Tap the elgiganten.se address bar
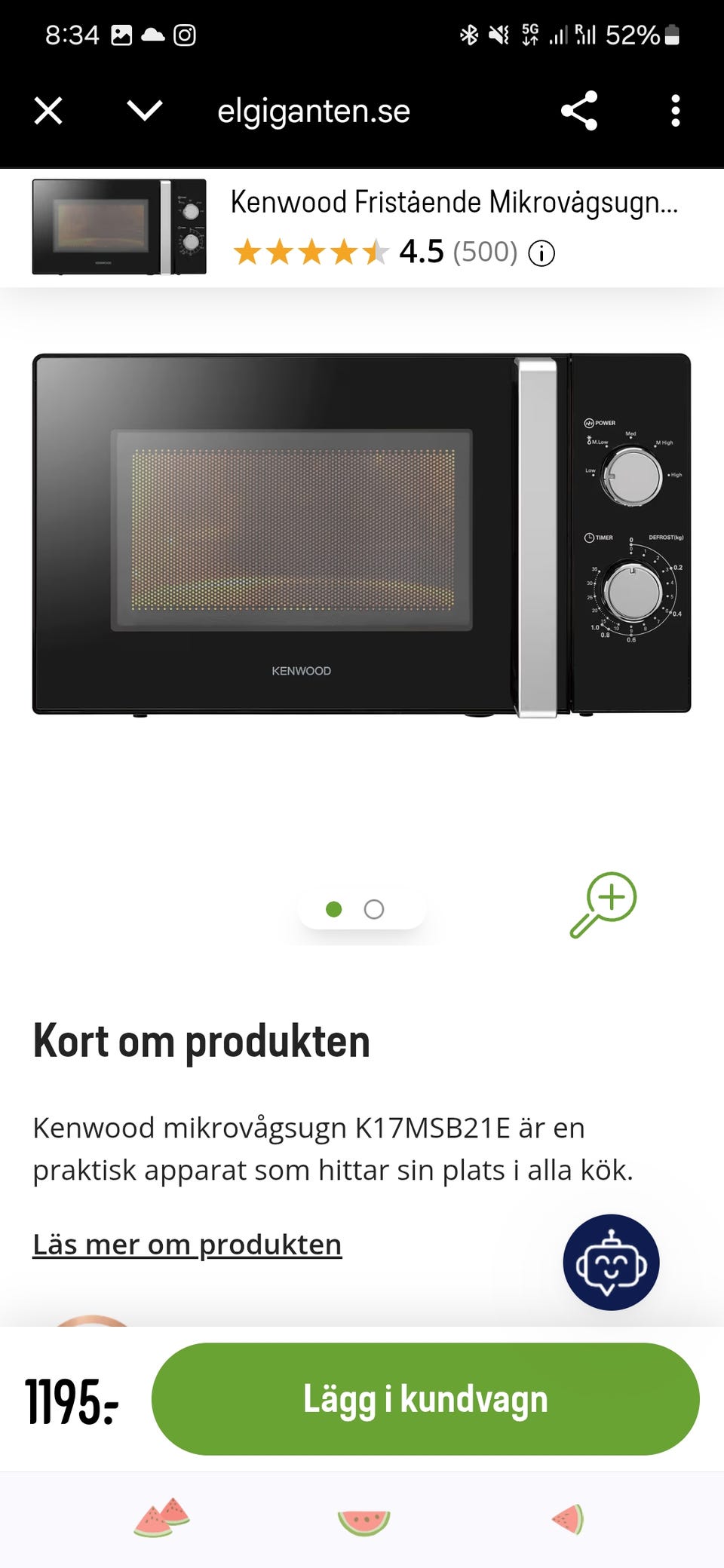The height and width of the screenshot is (1568, 724). pyautogui.click(x=313, y=112)
